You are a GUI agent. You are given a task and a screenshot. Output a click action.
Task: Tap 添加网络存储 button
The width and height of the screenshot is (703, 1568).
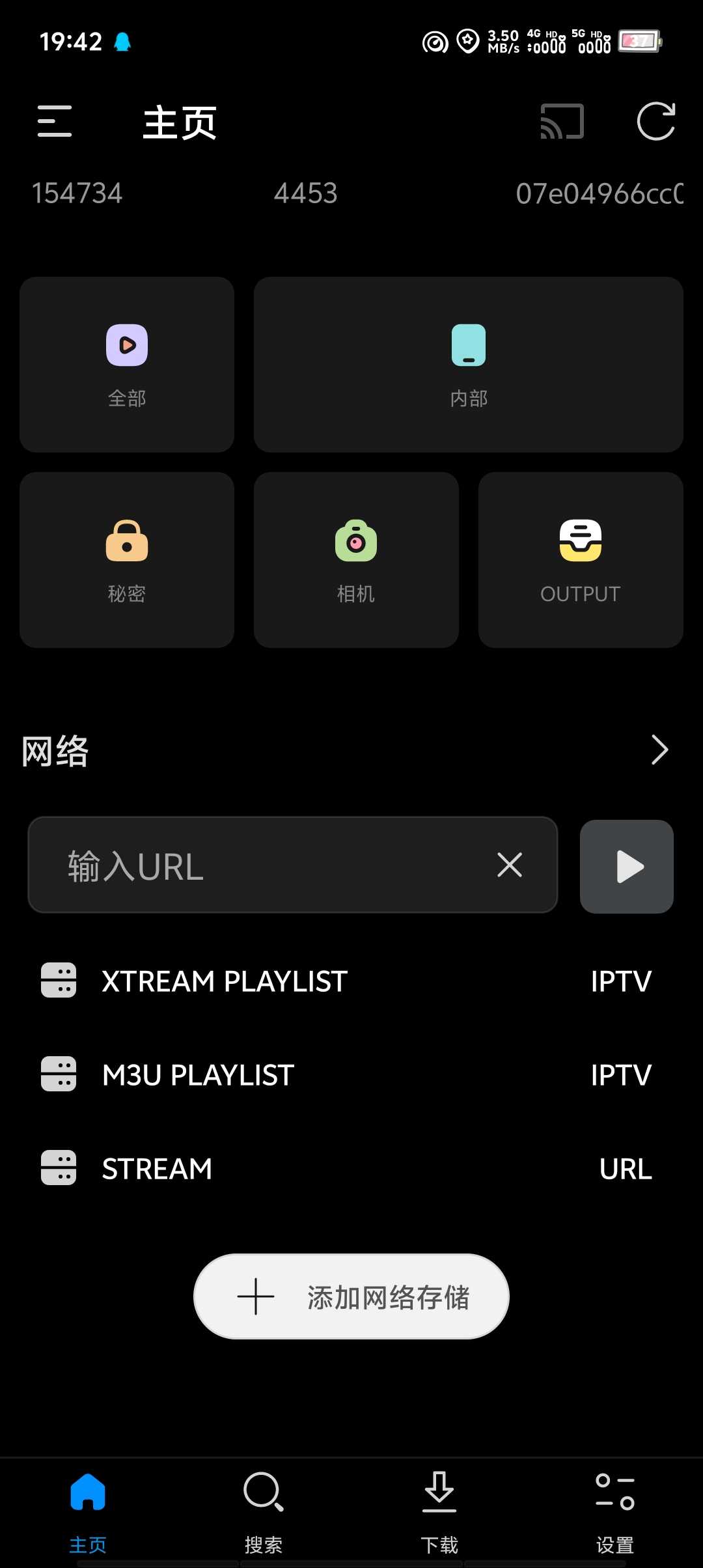(351, 1296)
